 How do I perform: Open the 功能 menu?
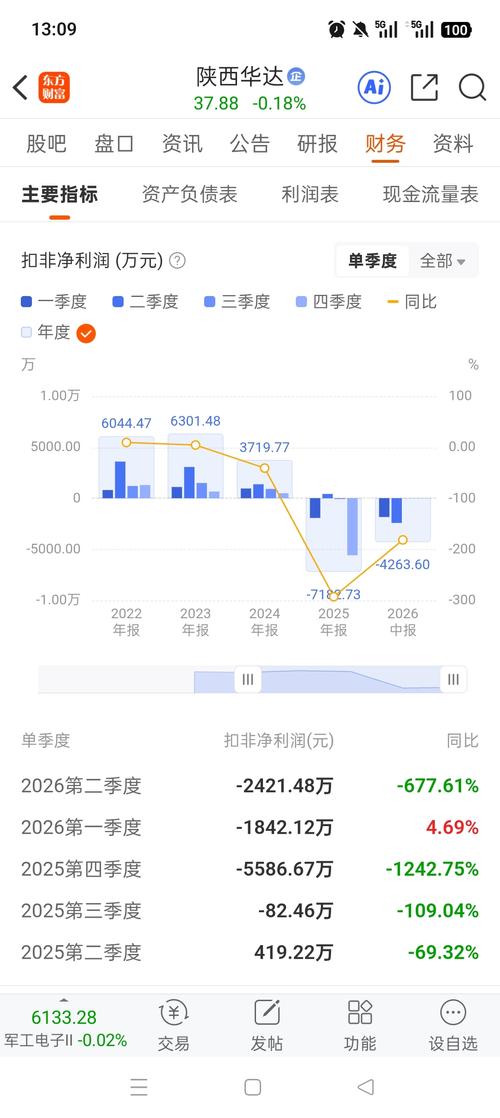359,1026
